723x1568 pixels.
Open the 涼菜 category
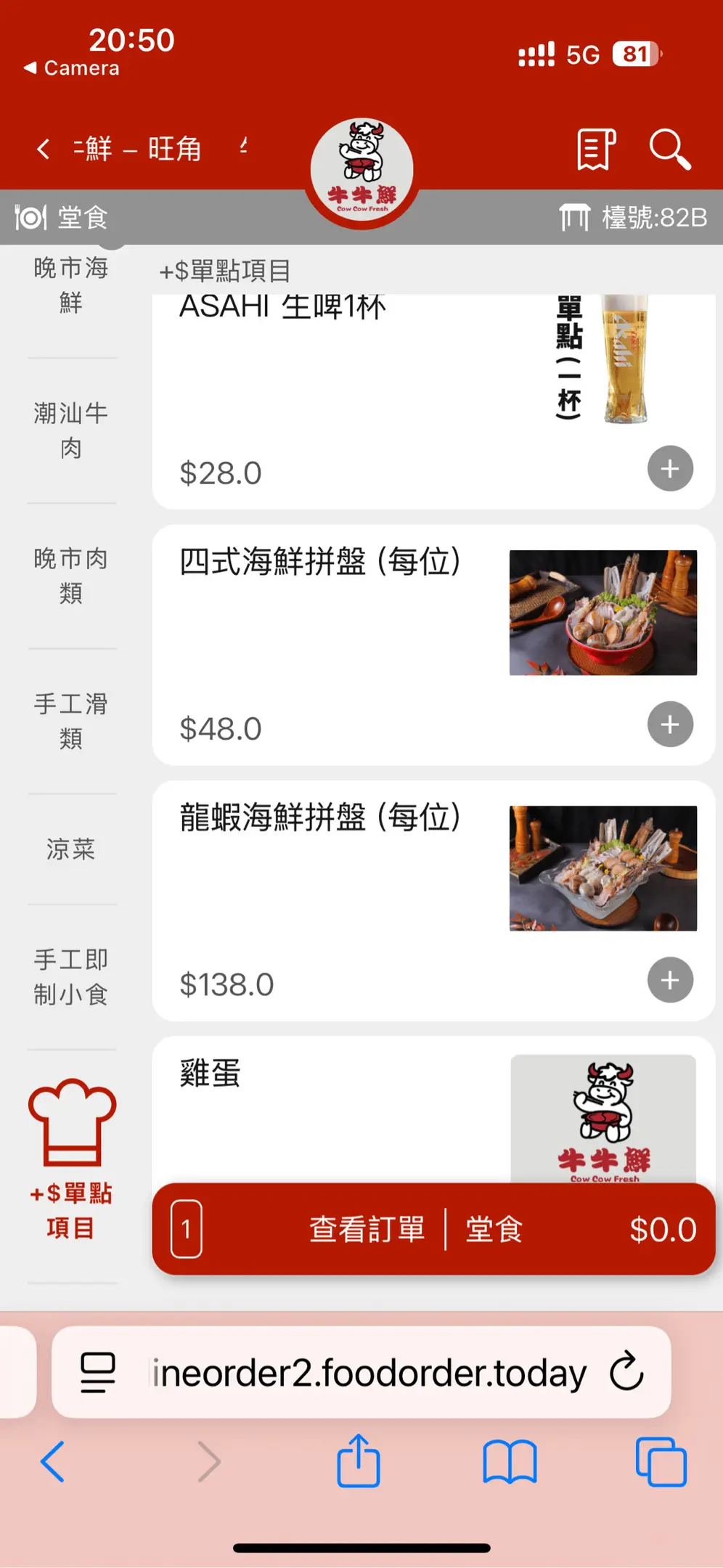pyautogui.click(x=71, y=849)
